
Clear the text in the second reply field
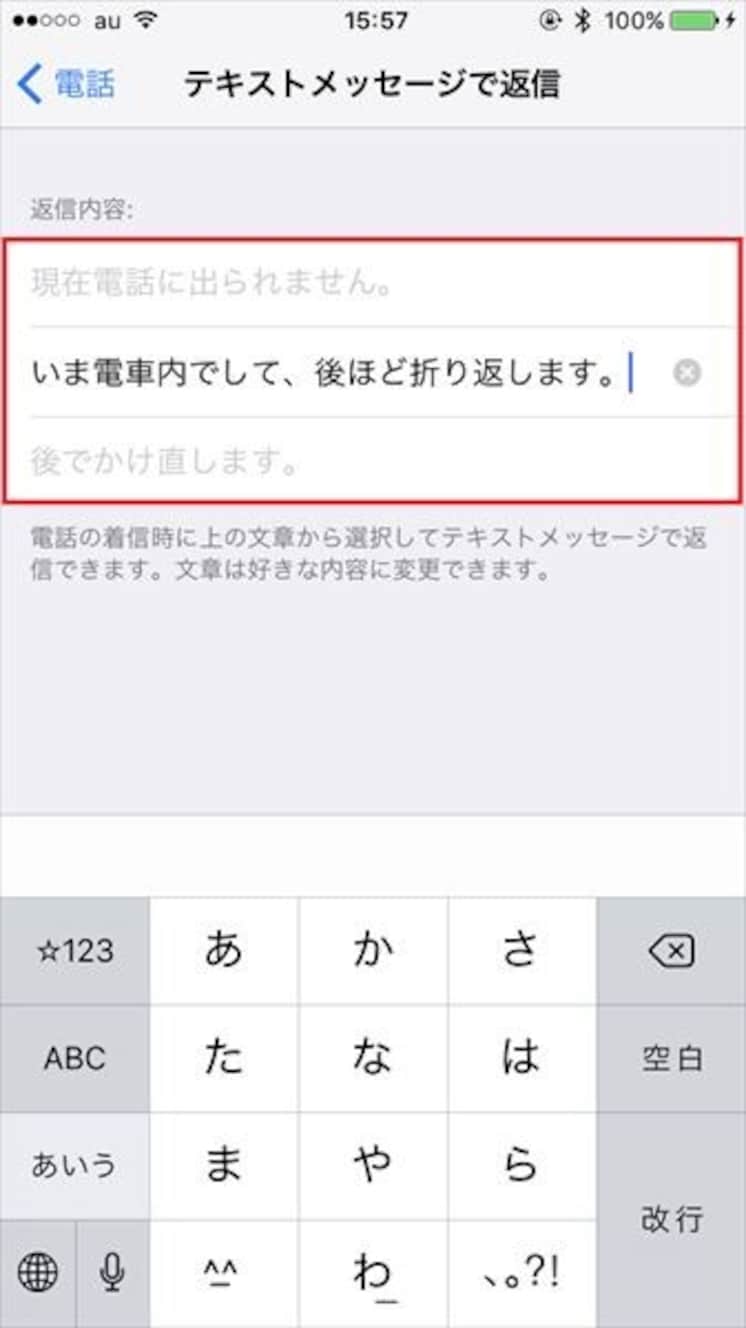tap(687, 373)
